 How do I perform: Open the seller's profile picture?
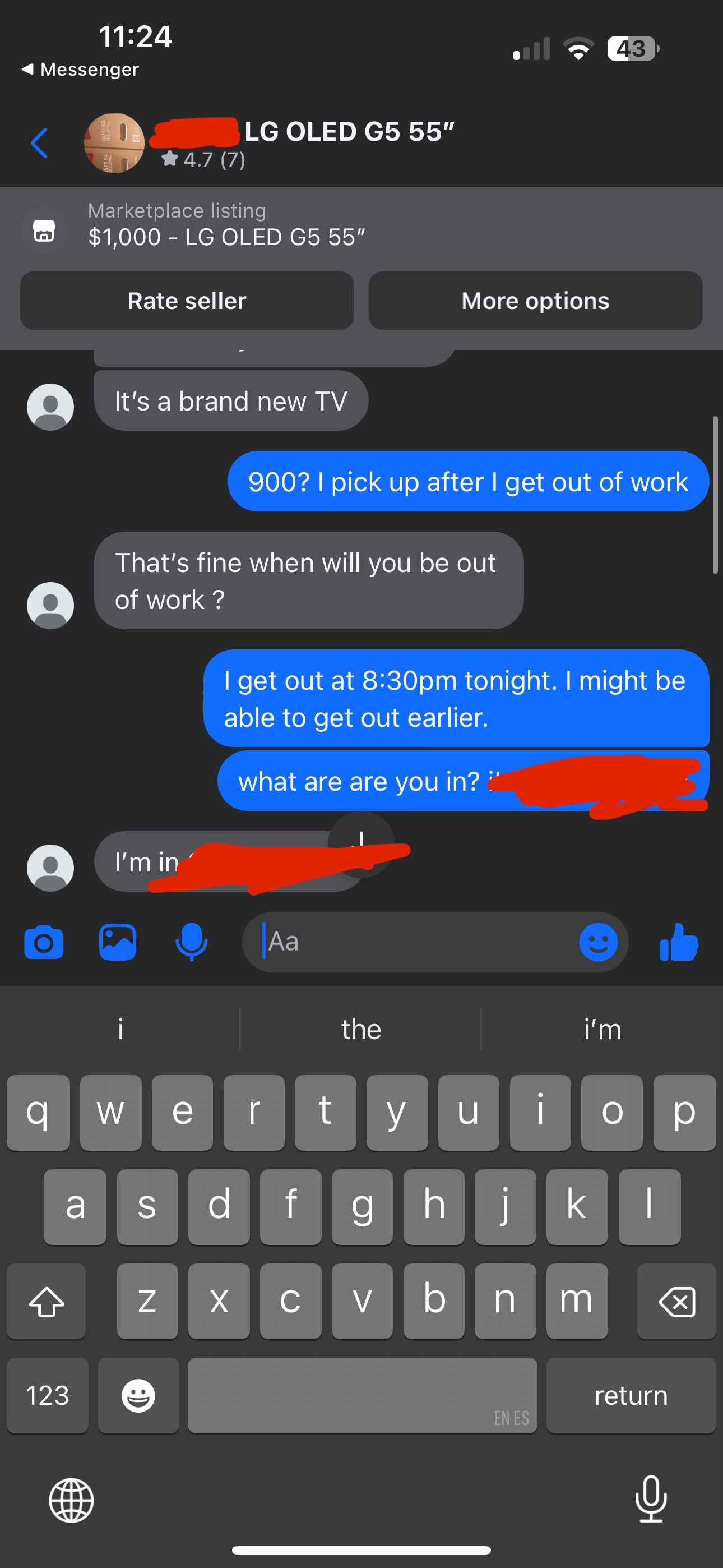pos(114,144)
